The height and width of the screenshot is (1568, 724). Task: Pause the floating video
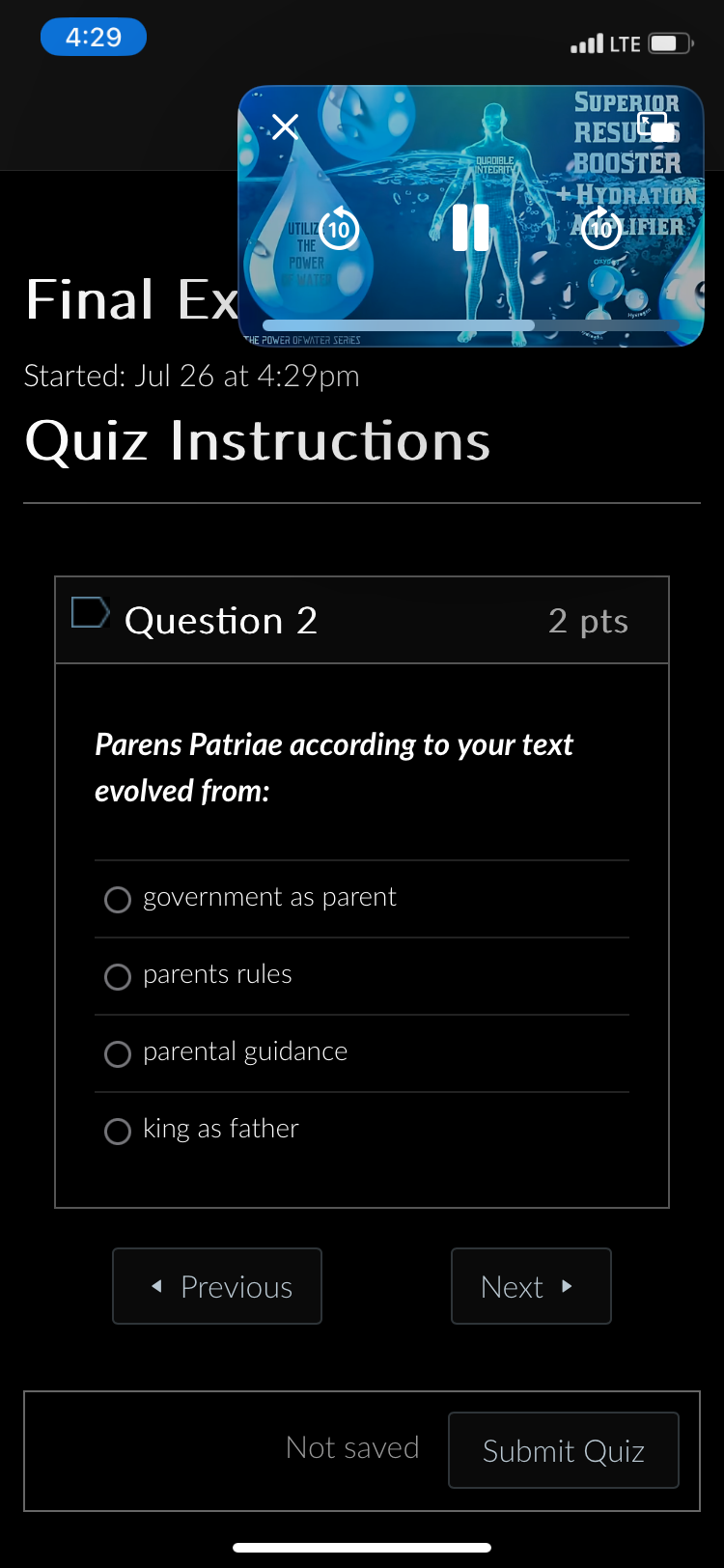point(471,228)
